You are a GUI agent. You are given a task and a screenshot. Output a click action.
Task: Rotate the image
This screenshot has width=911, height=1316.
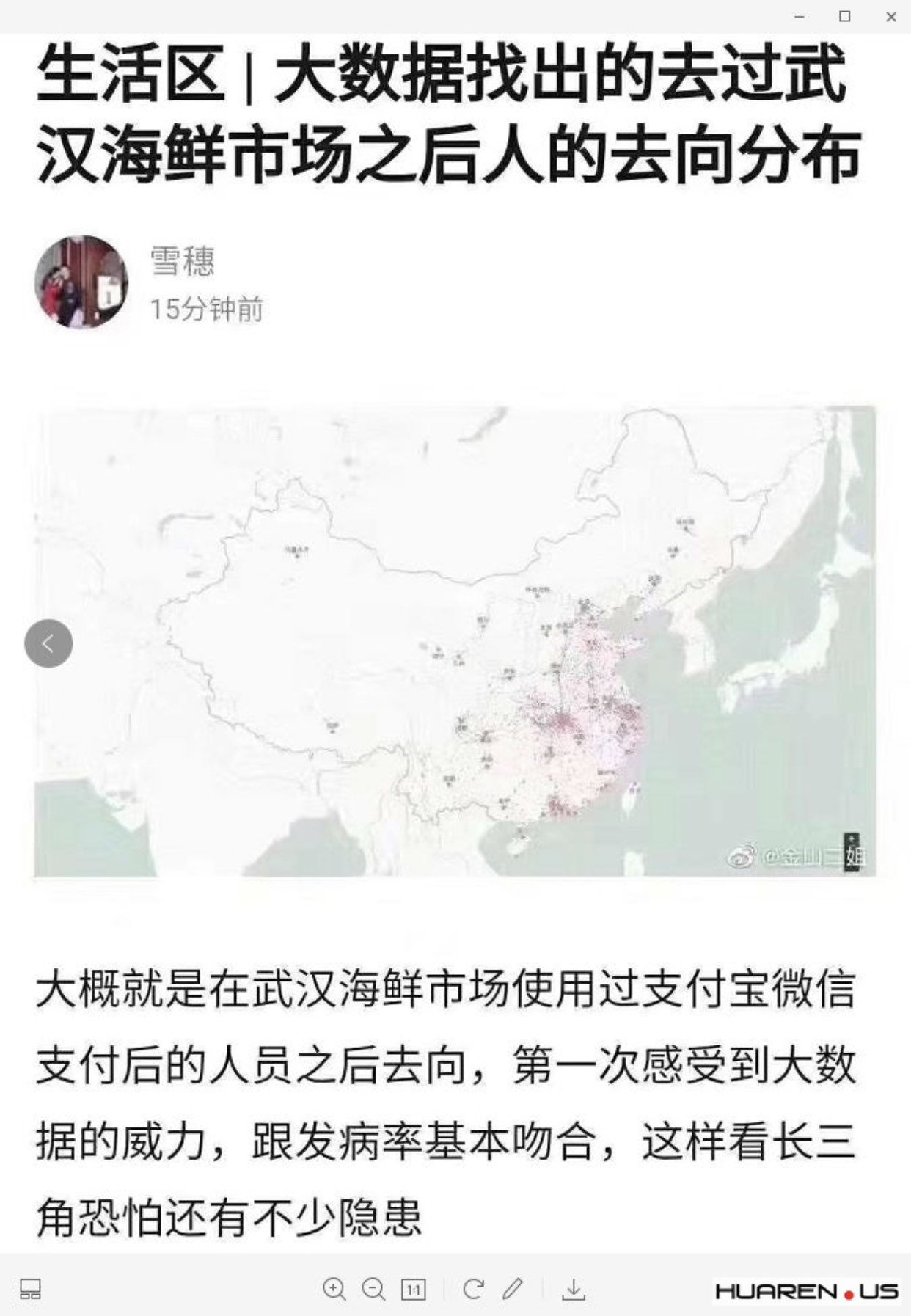tap(473, 1289)
